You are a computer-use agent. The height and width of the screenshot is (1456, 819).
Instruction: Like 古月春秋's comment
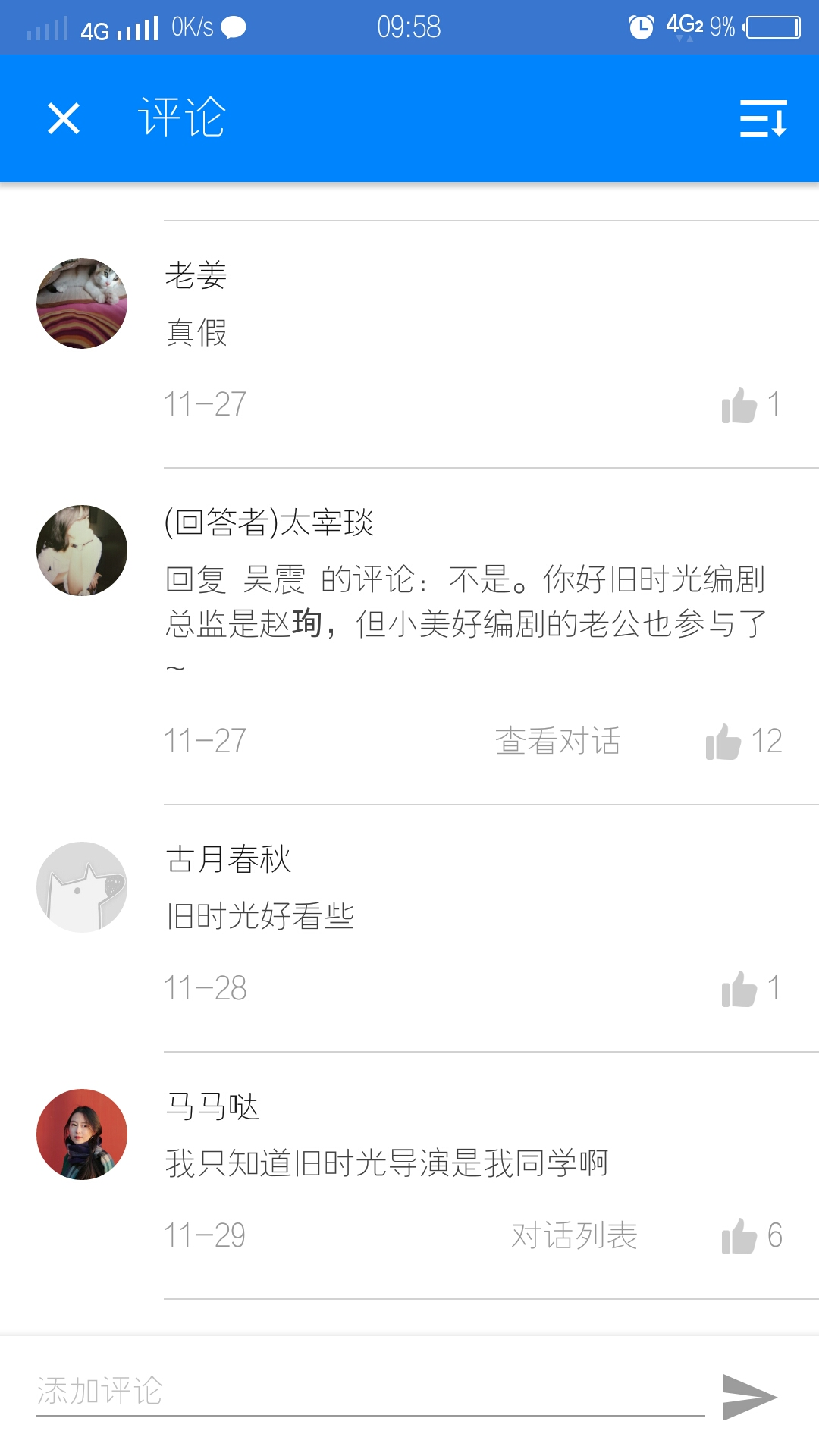740,989
